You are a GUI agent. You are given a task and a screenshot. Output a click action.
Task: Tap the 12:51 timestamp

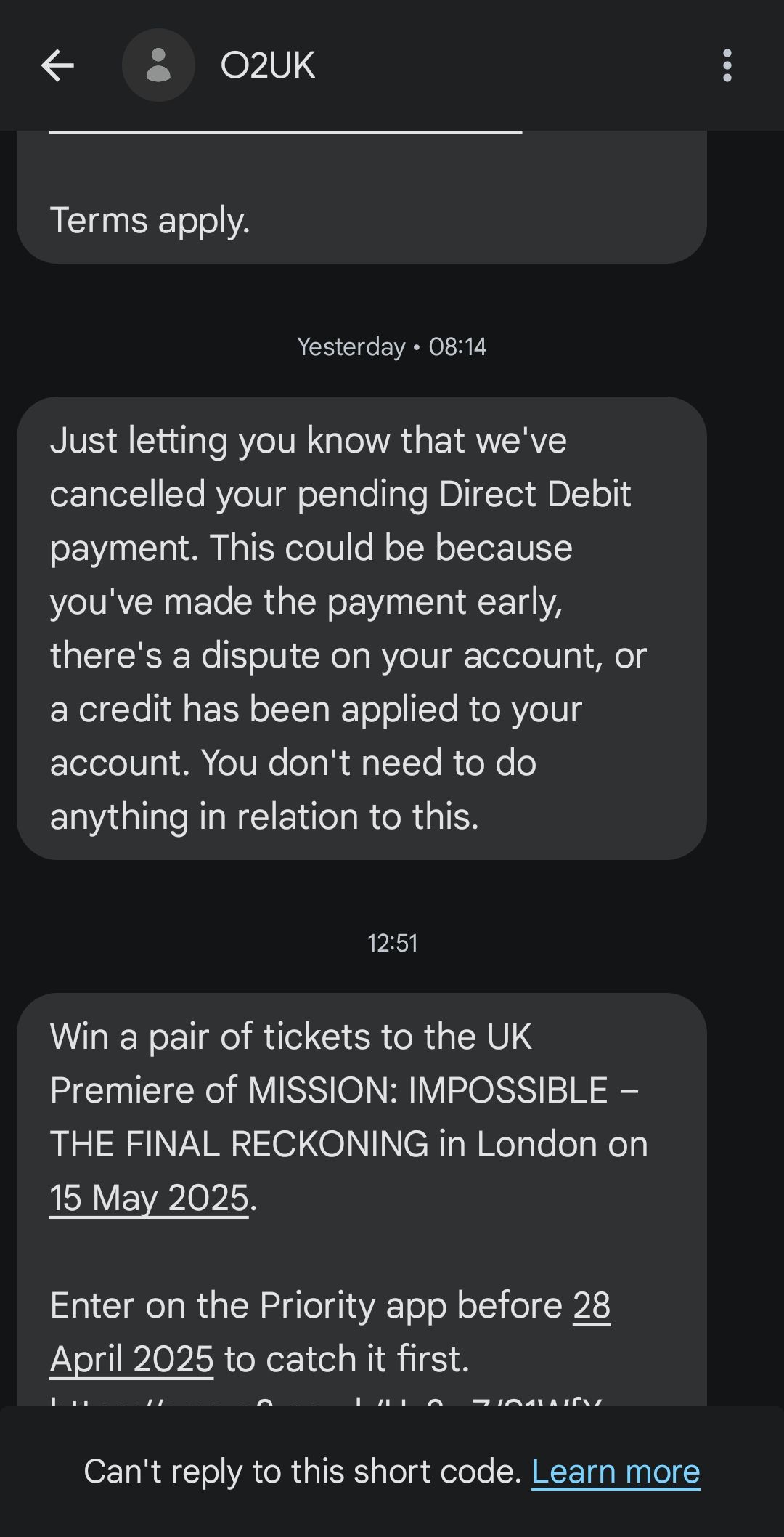click(x=392, y=942)
